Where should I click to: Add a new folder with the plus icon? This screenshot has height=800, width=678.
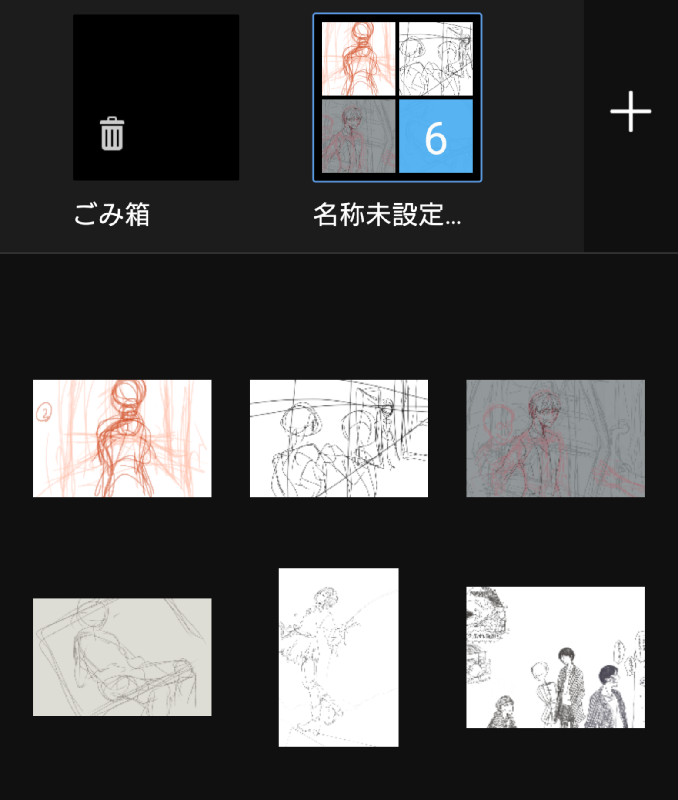(x=631, y=111)
